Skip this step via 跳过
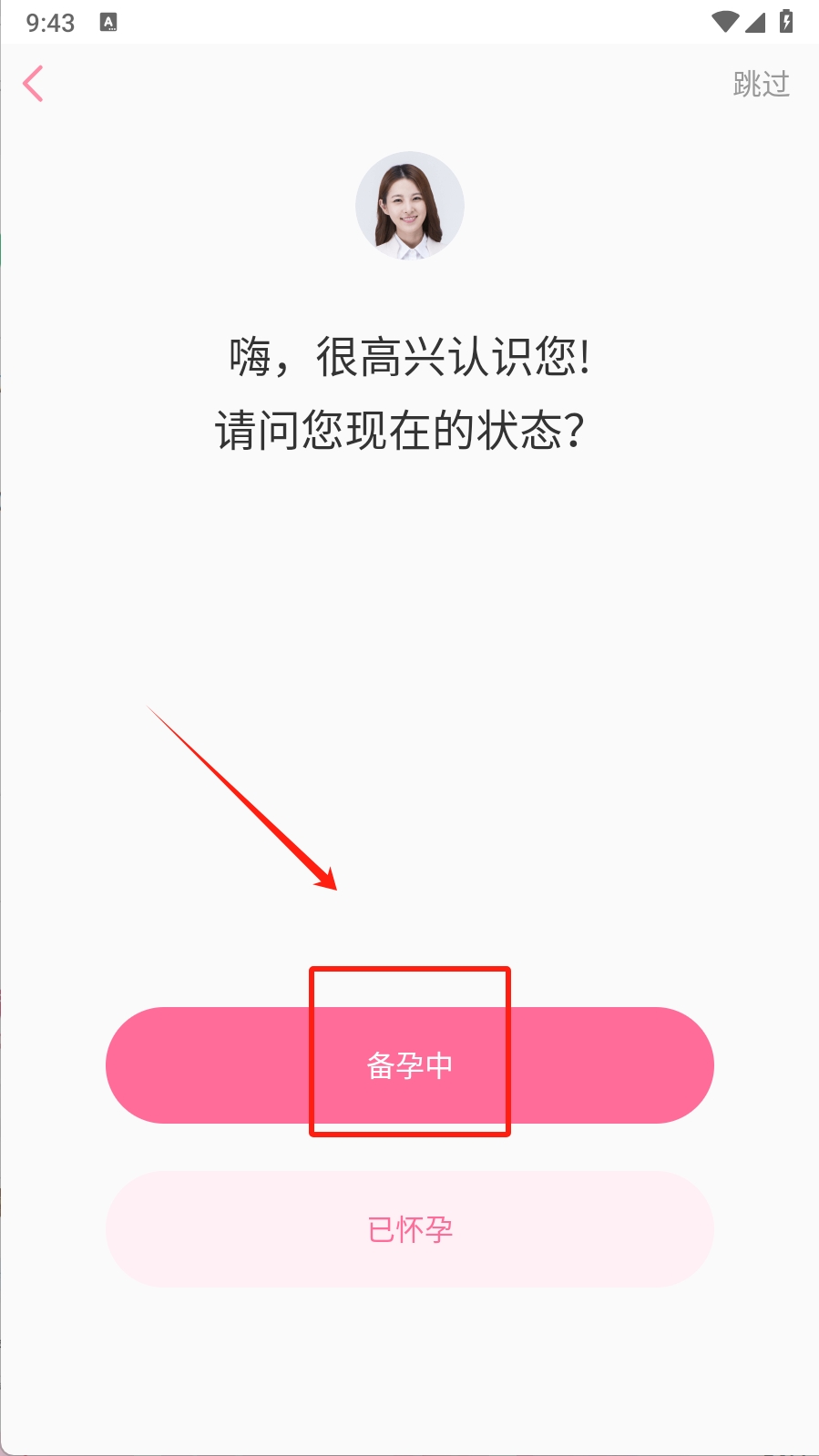819x1456 pixels. (761, 85)
